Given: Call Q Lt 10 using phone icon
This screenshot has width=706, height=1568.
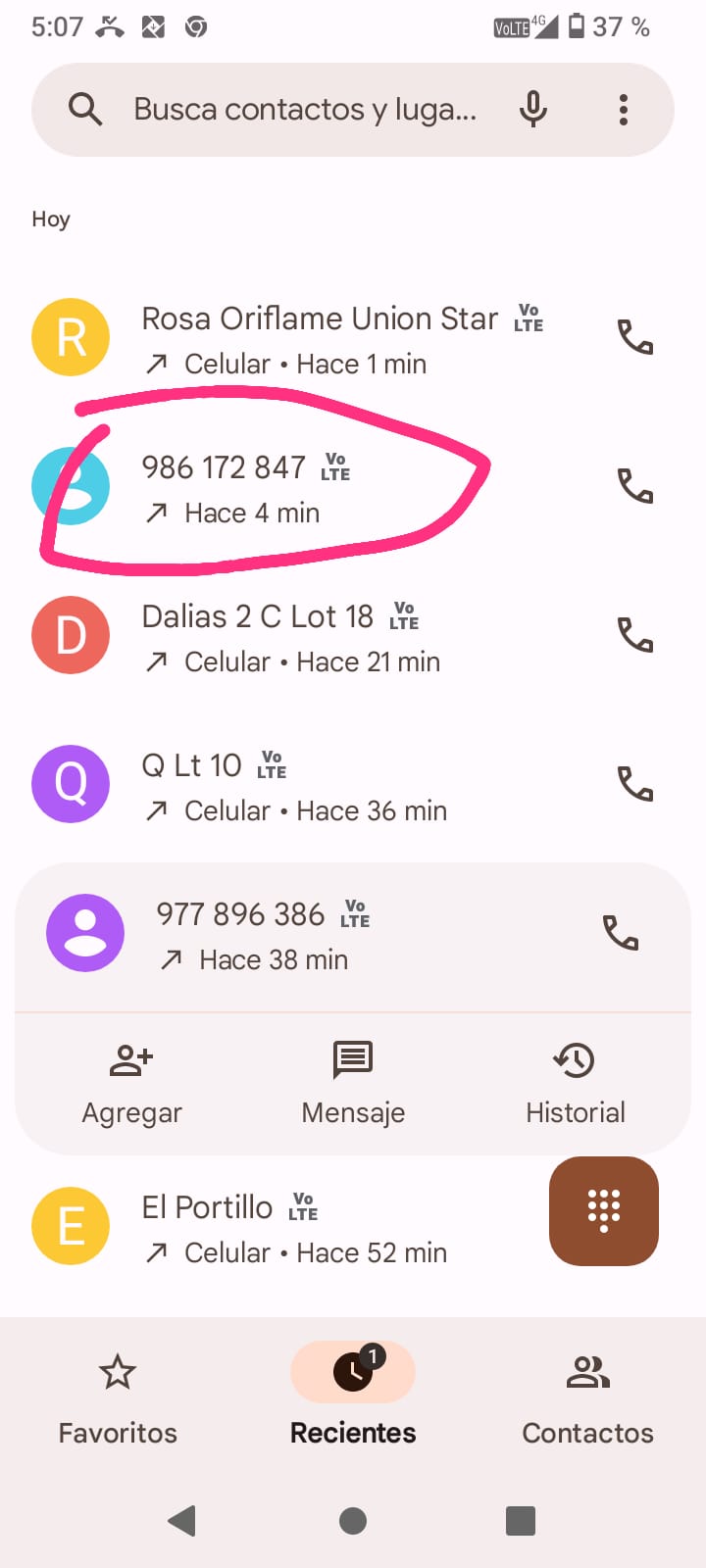Looking at the screenshot, I should [x=634, y=785].
